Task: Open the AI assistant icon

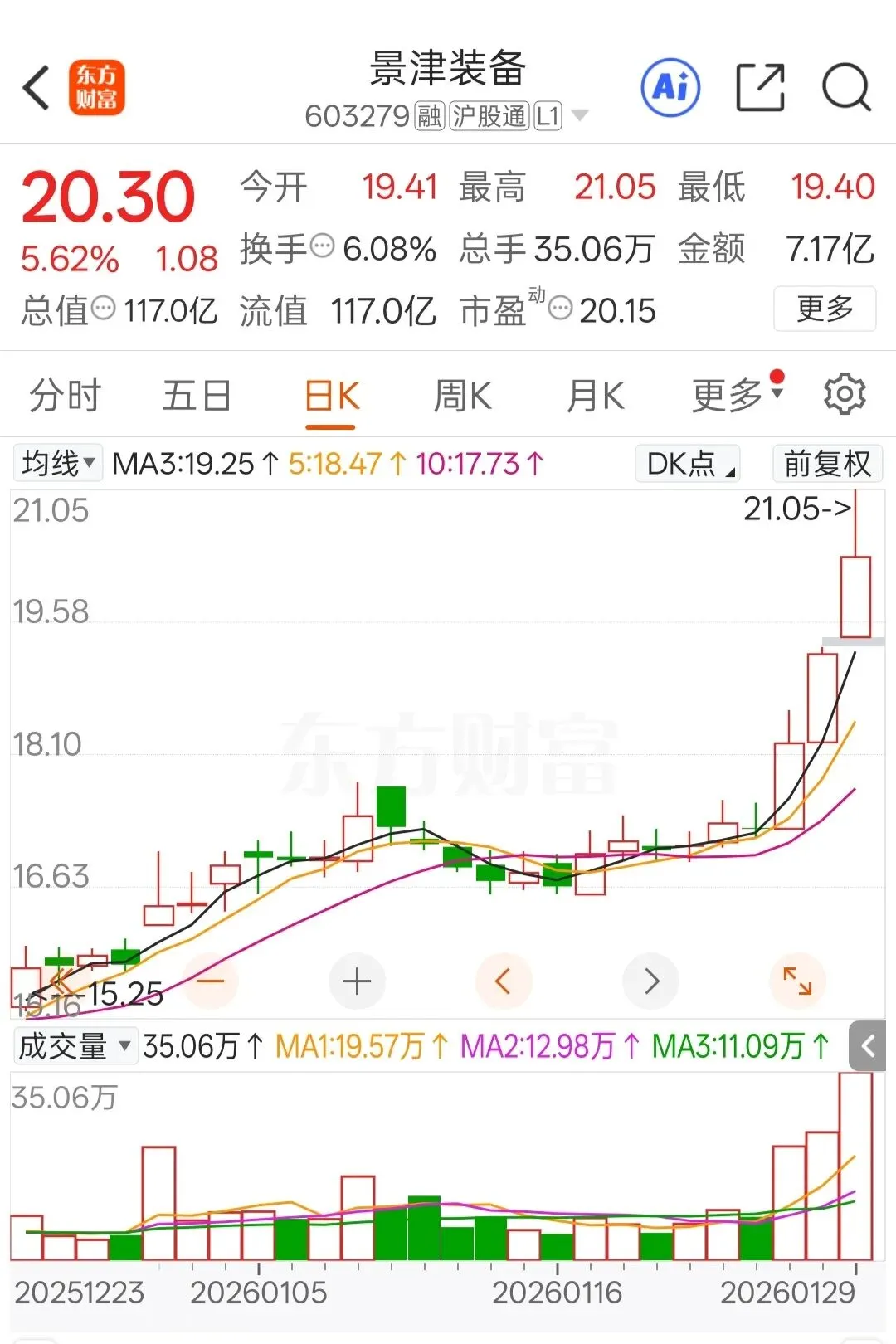Action: coord(670,87)
